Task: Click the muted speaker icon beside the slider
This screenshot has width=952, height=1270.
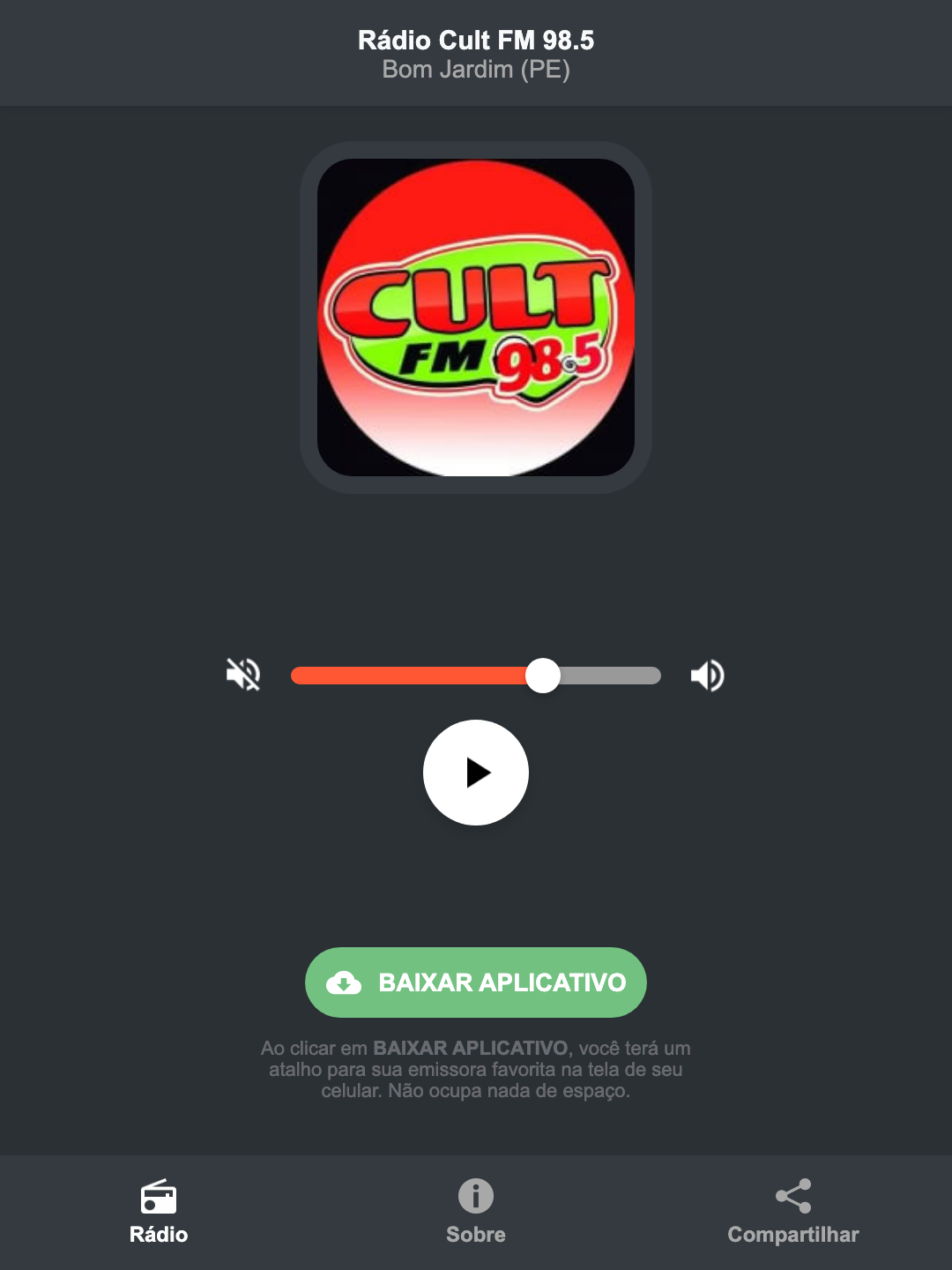Action: tap(242, 675)
